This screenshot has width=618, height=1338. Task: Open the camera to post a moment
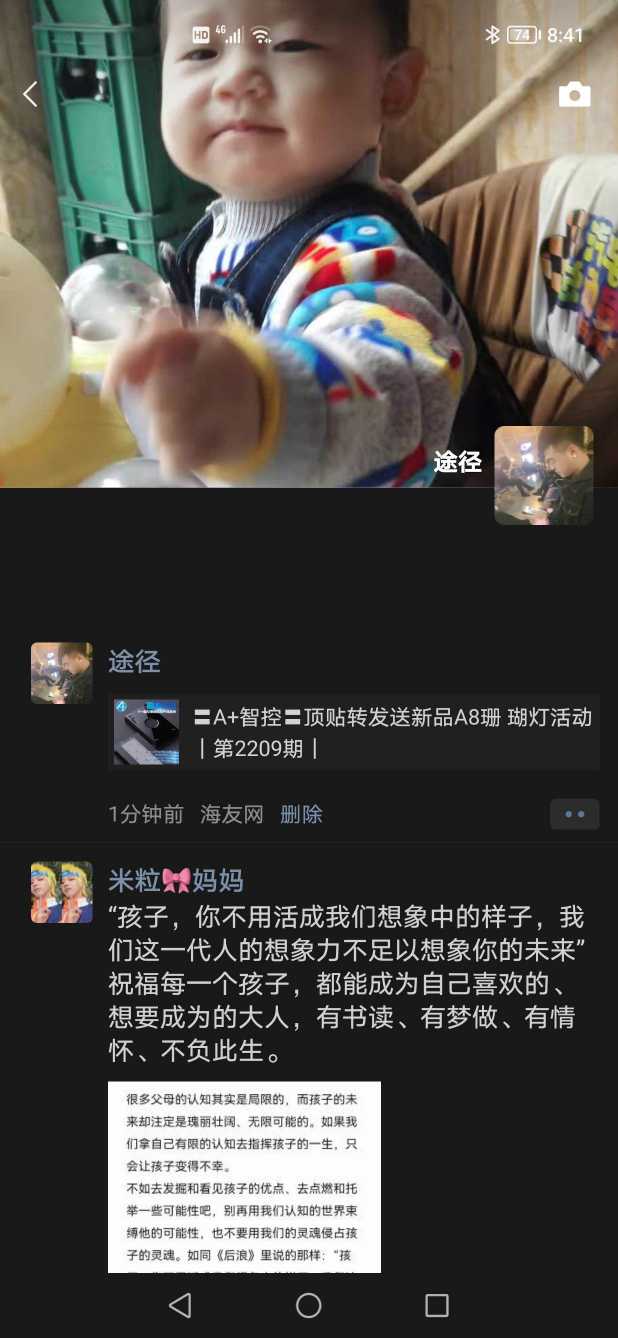(574, 95)
